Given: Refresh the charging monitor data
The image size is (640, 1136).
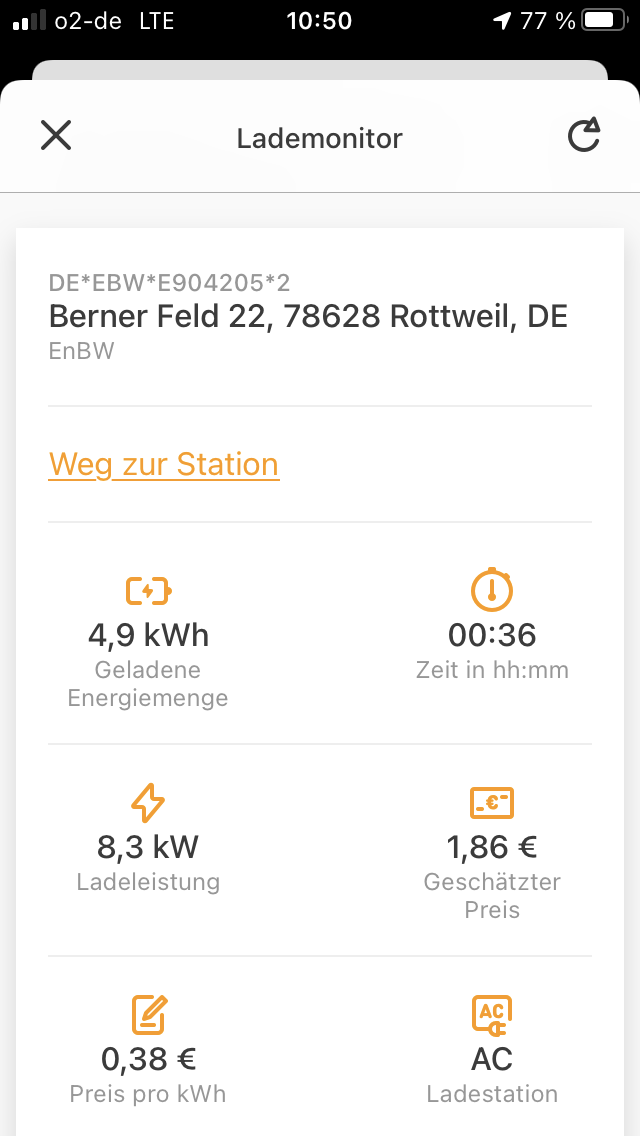Looking at the screenshot, I should click(584, 135).
